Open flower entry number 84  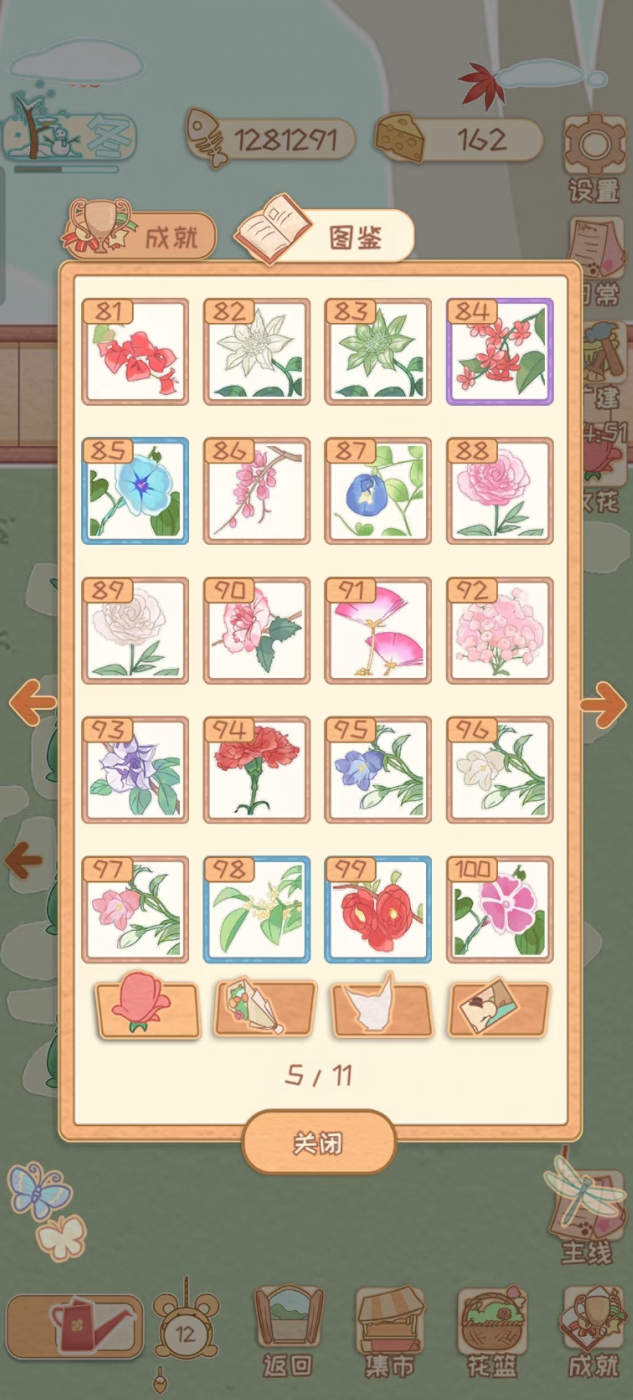point(499,352)
